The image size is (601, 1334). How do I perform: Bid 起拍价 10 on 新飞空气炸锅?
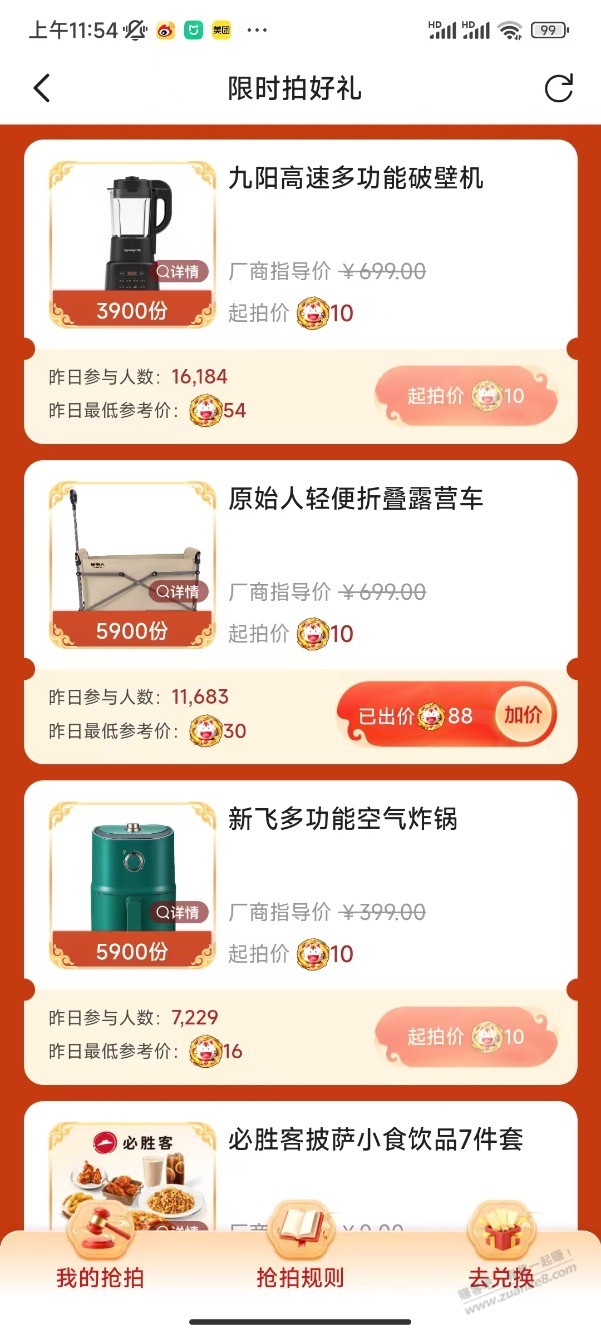click(464, 1036)
